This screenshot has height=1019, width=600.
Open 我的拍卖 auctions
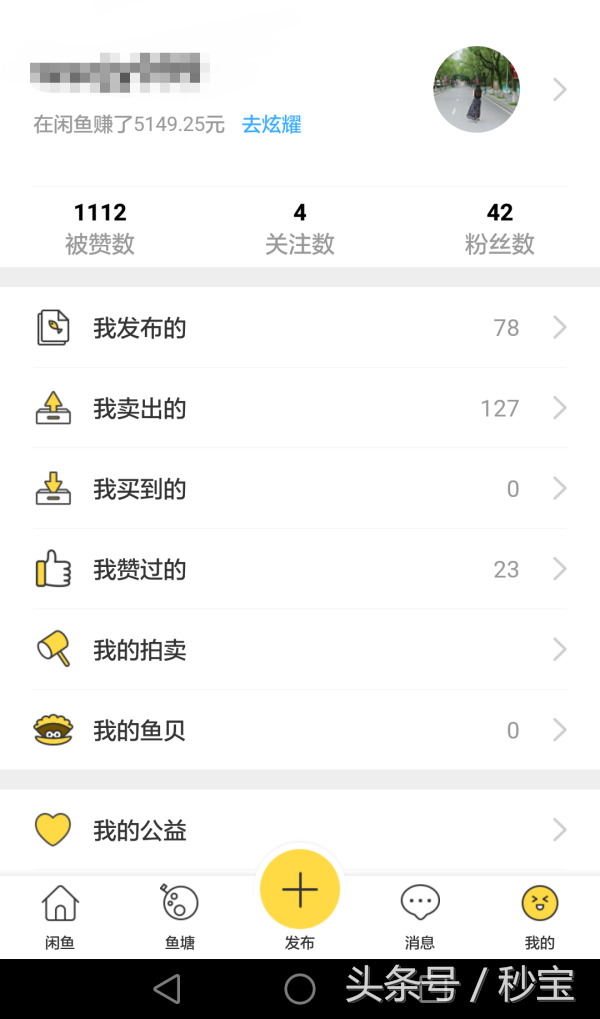(x=300, y=650)
